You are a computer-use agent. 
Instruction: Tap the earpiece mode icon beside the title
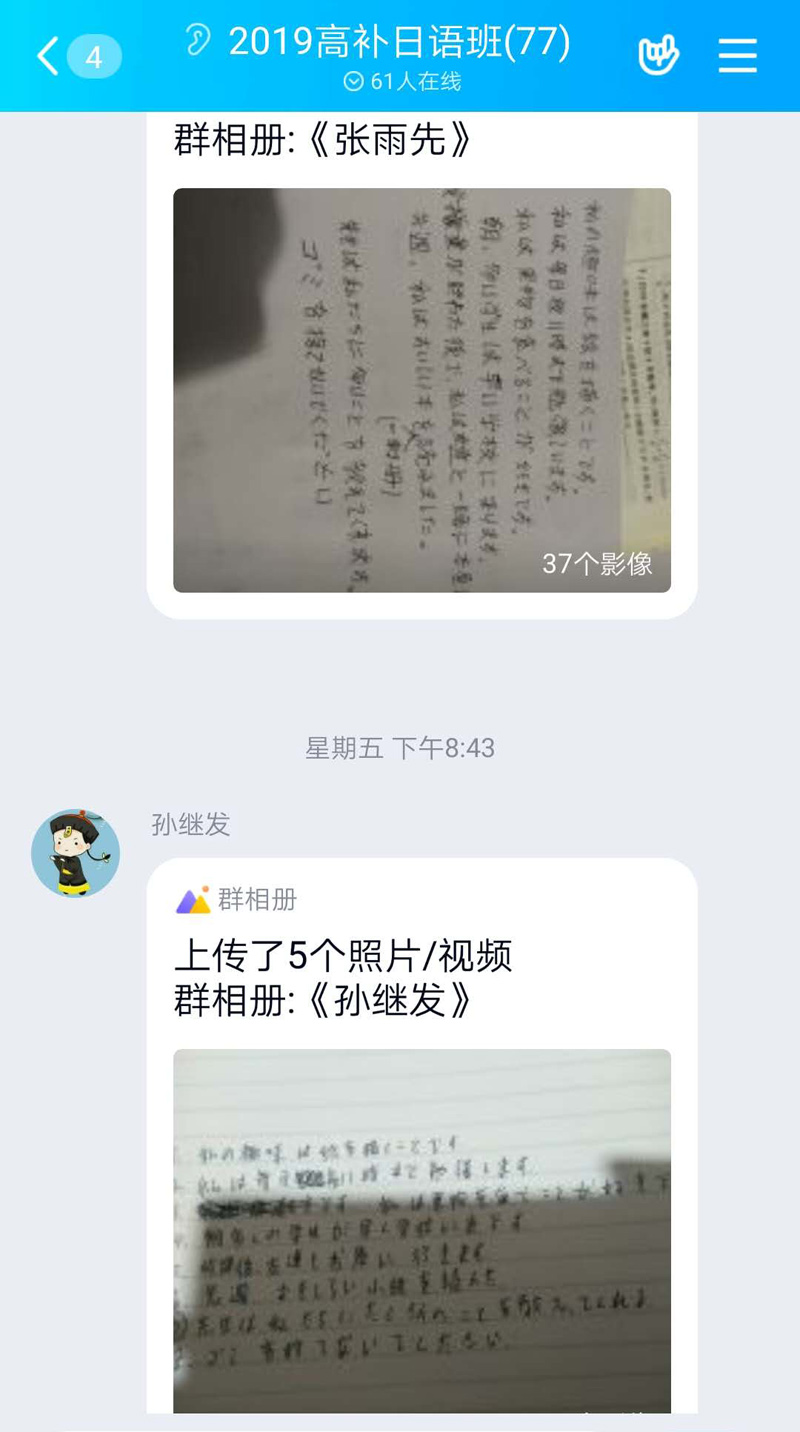click(x=198, y=41)
